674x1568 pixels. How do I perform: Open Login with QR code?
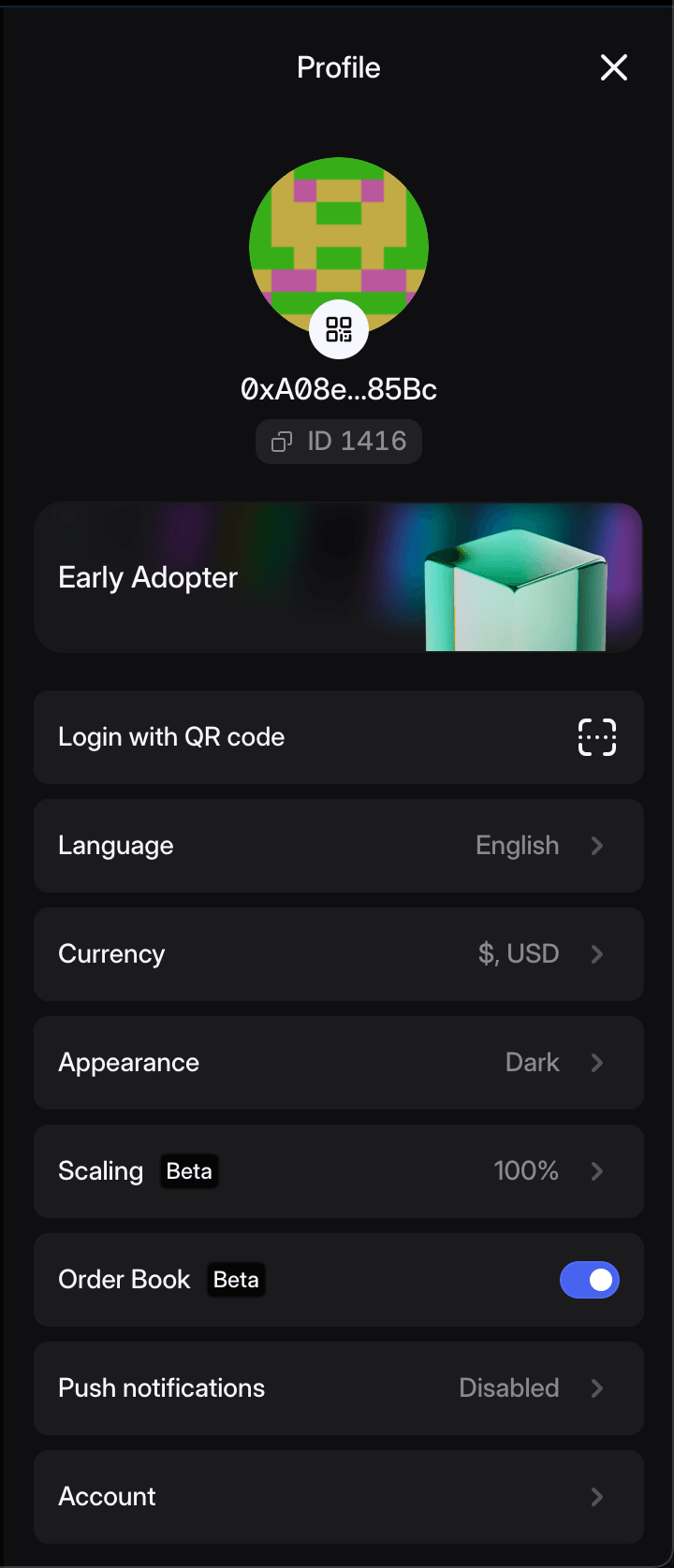tap(338, 737)
